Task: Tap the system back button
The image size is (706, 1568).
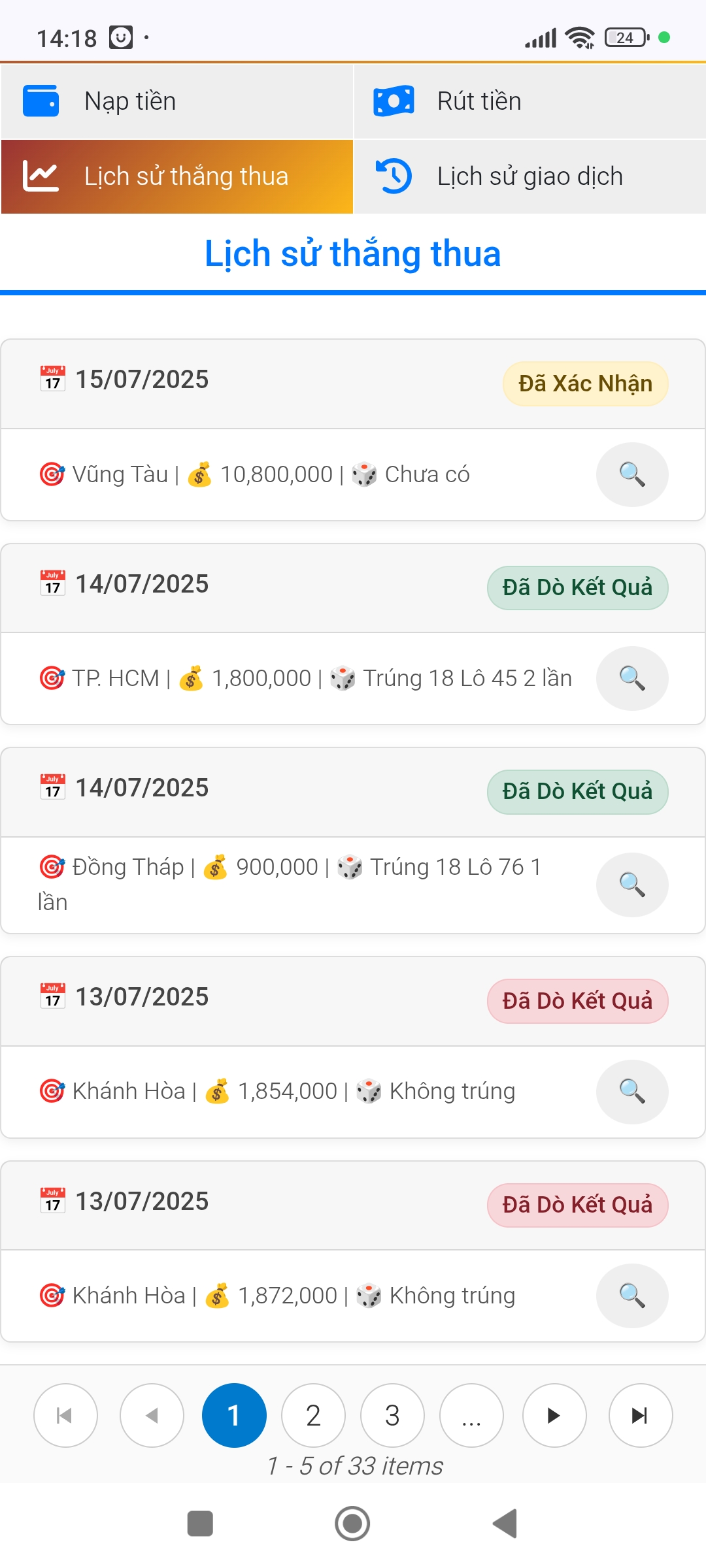Action: pyautogui.click(x=505, y=1524)
